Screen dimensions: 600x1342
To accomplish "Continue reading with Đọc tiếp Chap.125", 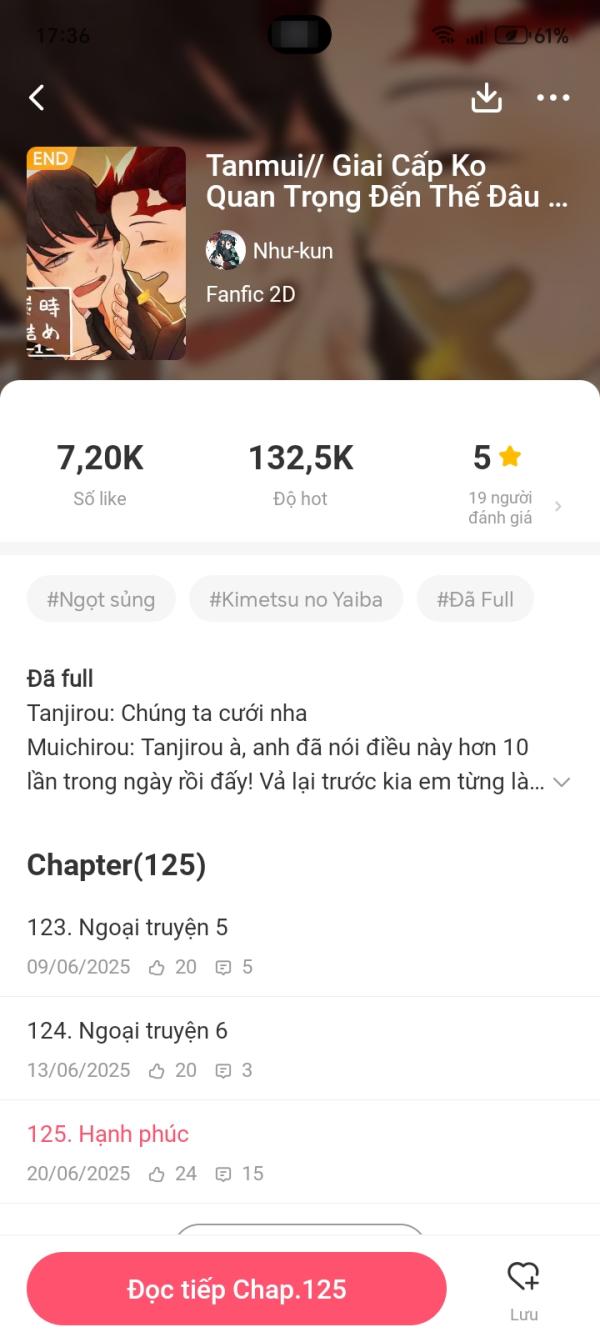I will coord(236,1289).
